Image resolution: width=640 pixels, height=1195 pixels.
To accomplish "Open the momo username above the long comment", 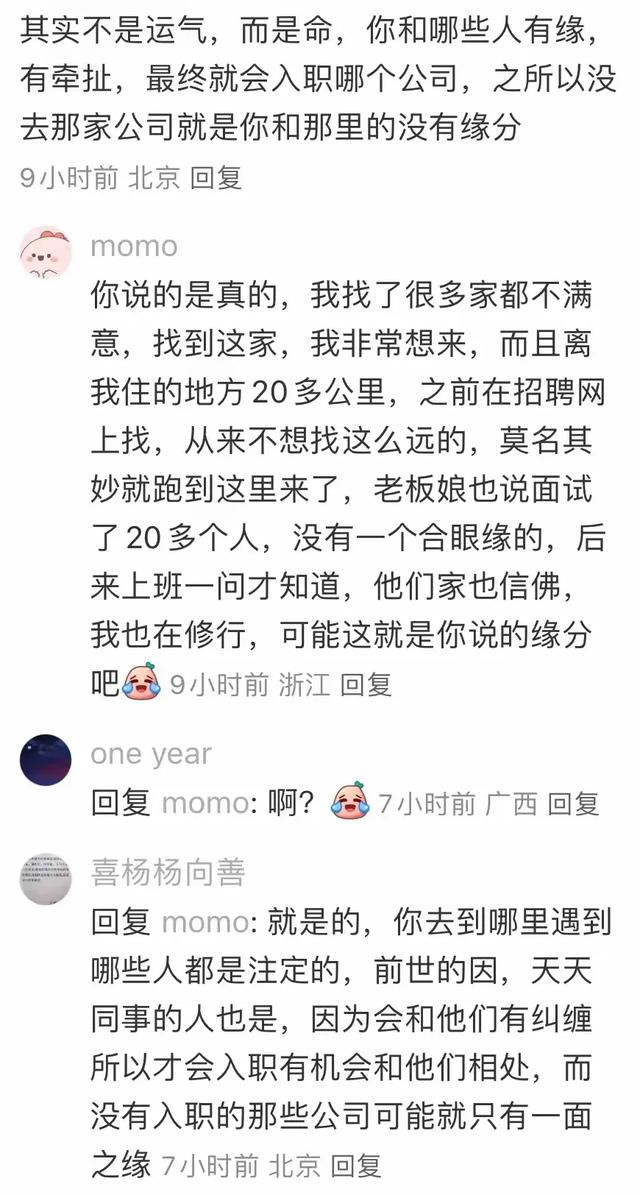I will click(134, 246).
